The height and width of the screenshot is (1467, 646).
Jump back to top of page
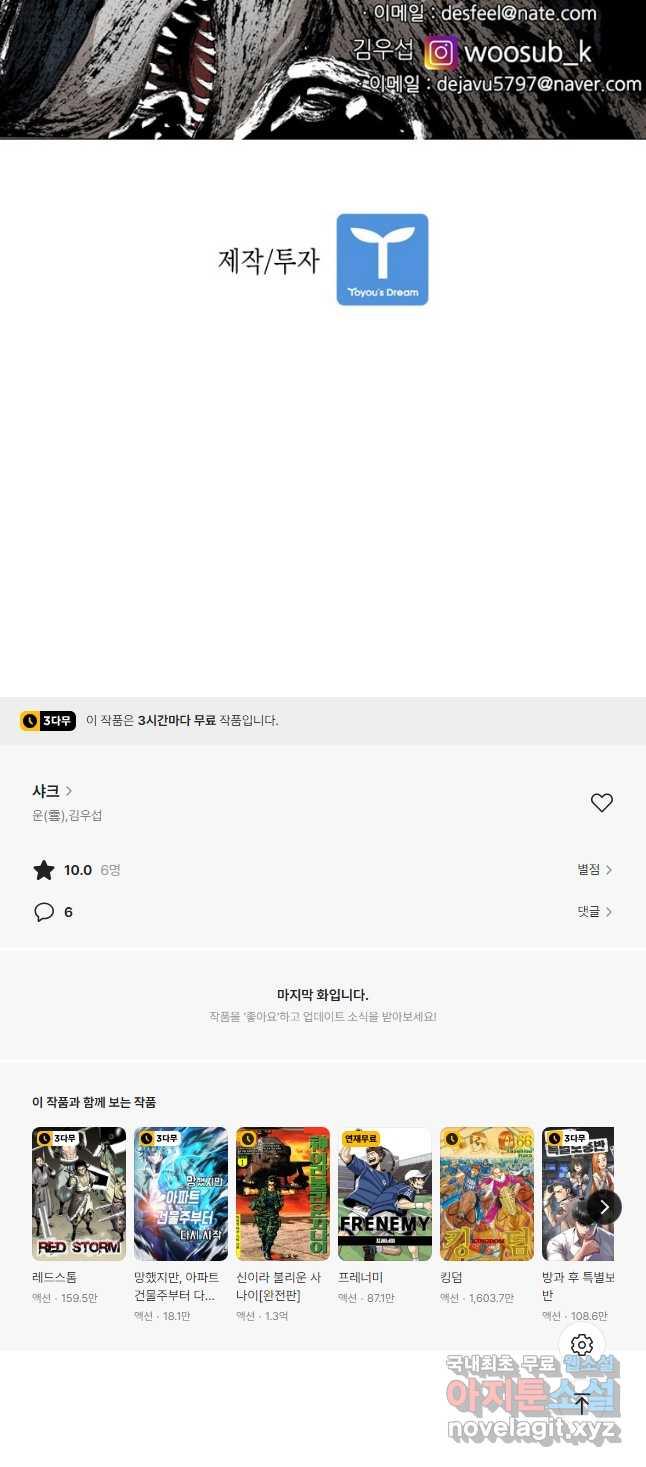point(582,1403)
